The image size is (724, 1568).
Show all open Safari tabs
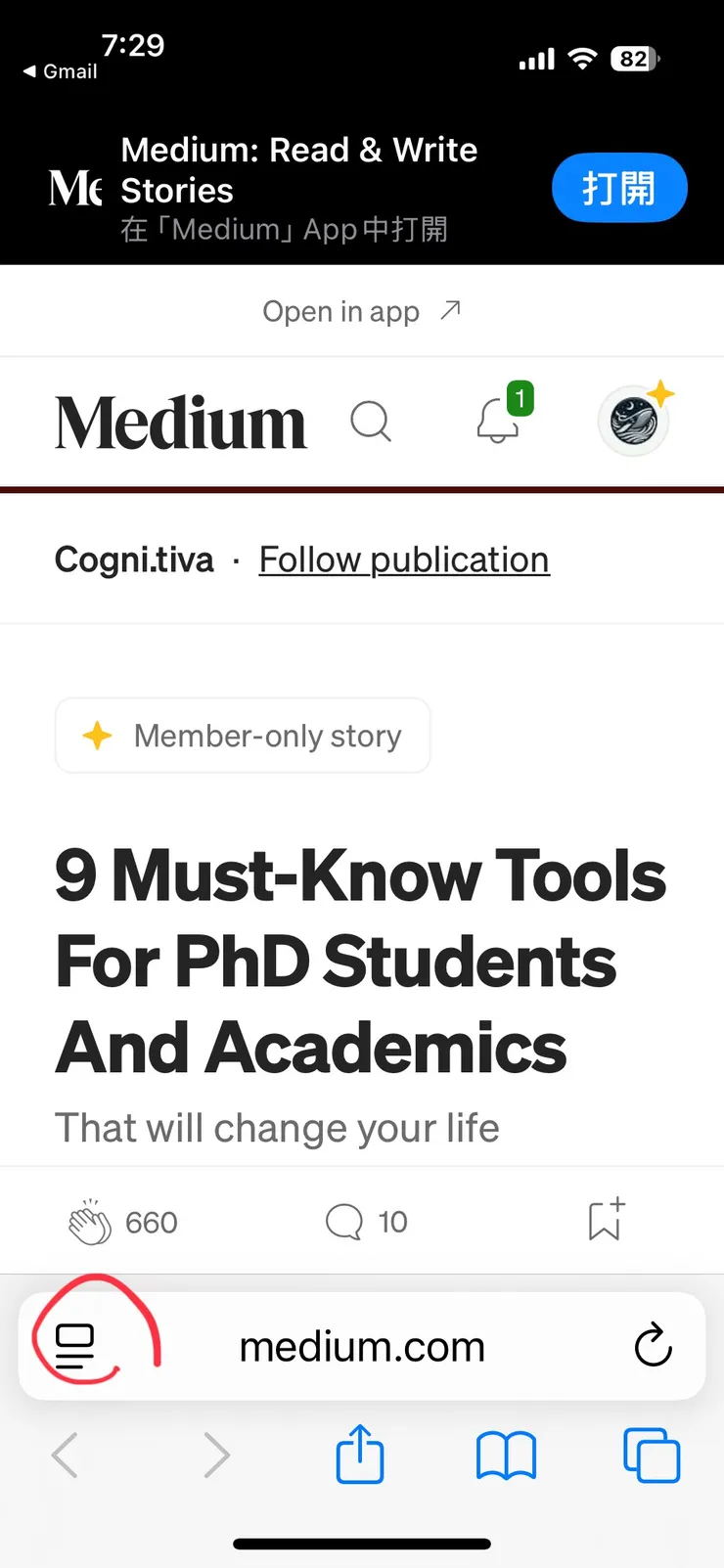[651, 1456]
